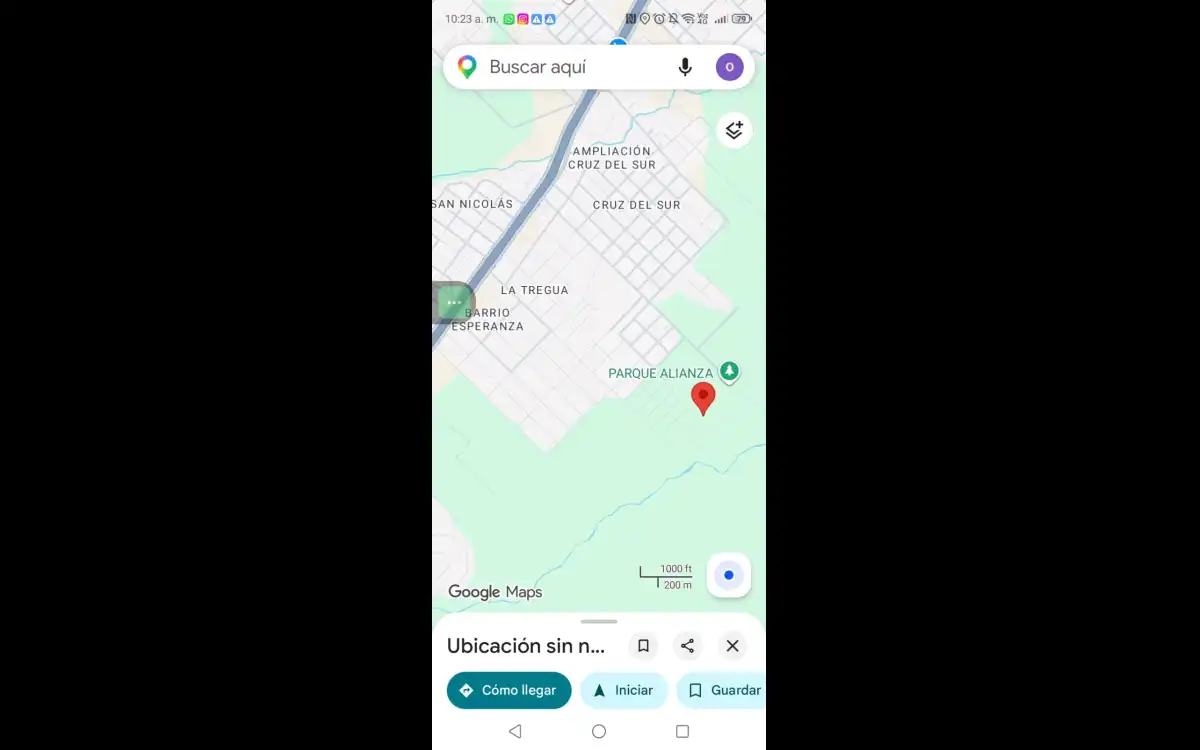Start navigation with Iniciar
This screenshot has width=1200, height=750.
pyautogui.click(x=623, y=690)
